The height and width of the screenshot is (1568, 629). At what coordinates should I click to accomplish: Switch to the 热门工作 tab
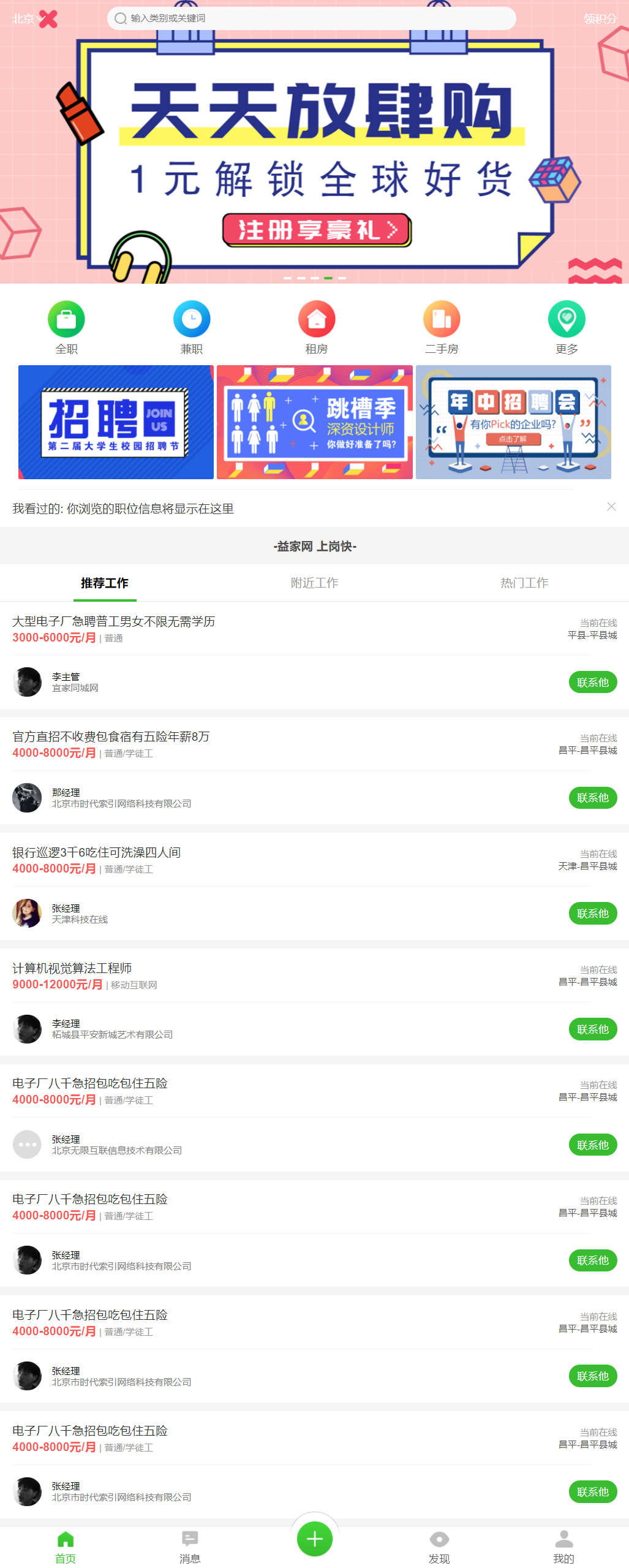coord(524,583)
